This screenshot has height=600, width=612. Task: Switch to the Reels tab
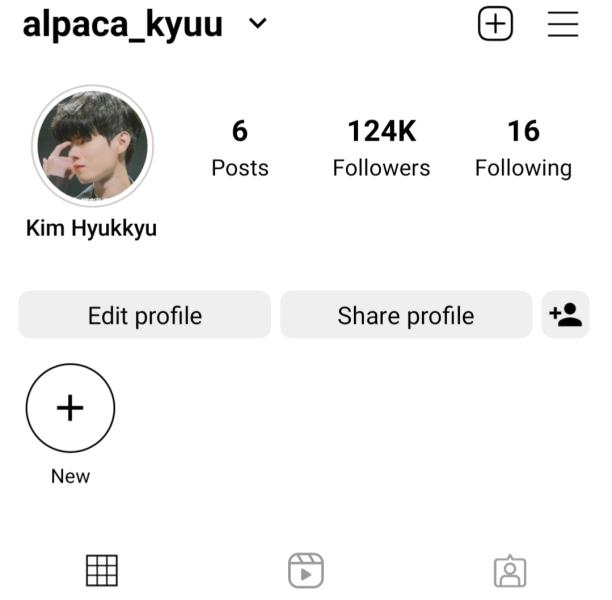click(x=305, y=570)
